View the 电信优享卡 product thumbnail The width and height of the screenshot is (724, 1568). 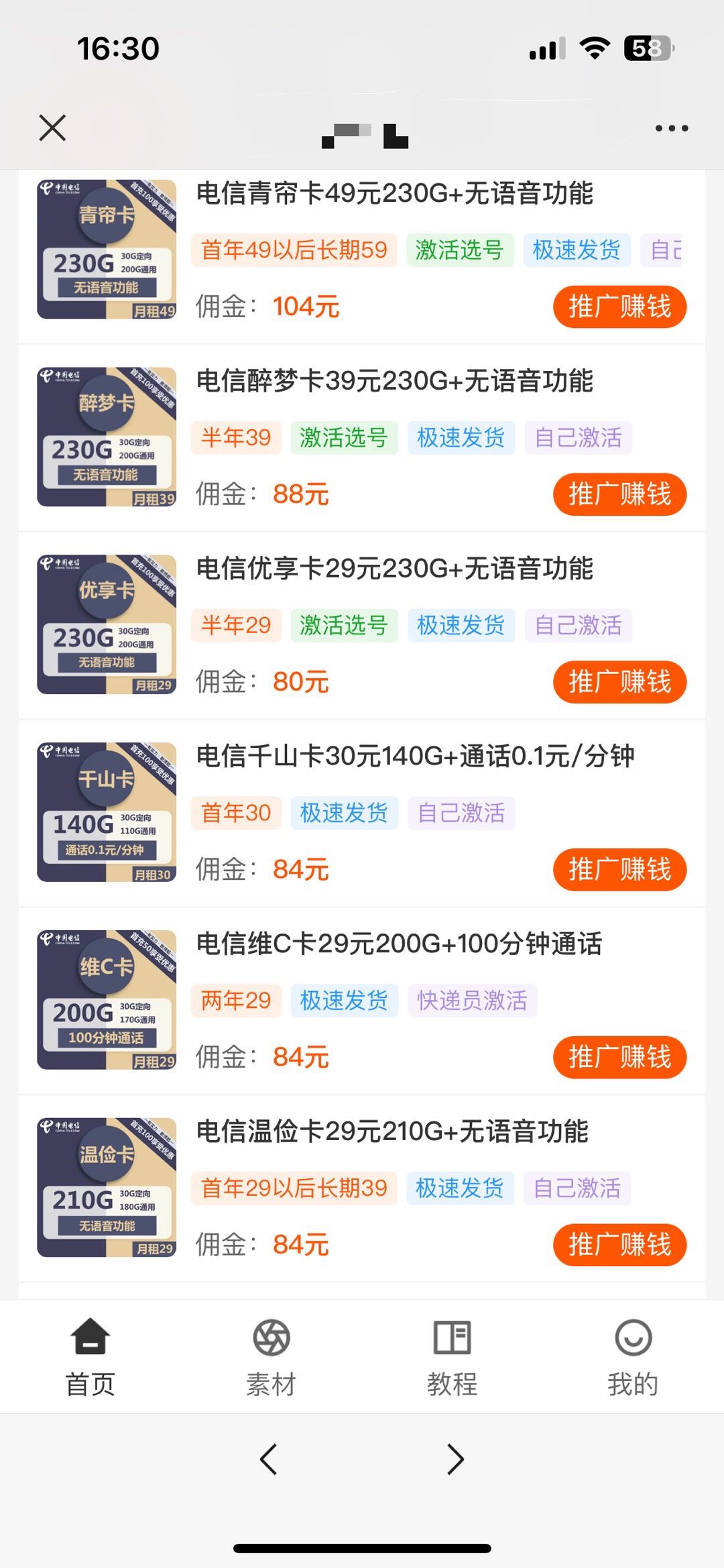(107, 624)
